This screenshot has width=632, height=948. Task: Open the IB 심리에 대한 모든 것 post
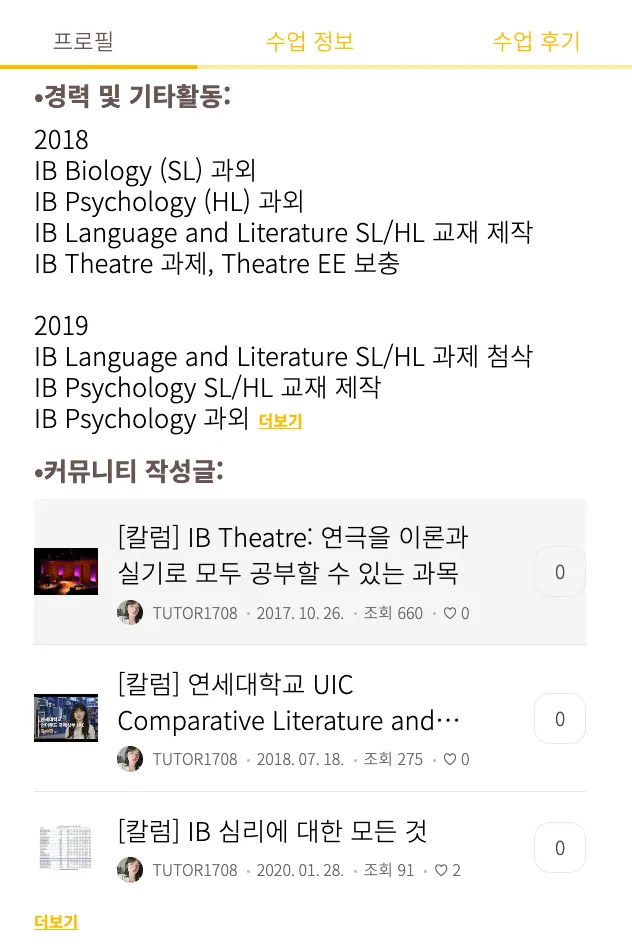click(273, 831)
